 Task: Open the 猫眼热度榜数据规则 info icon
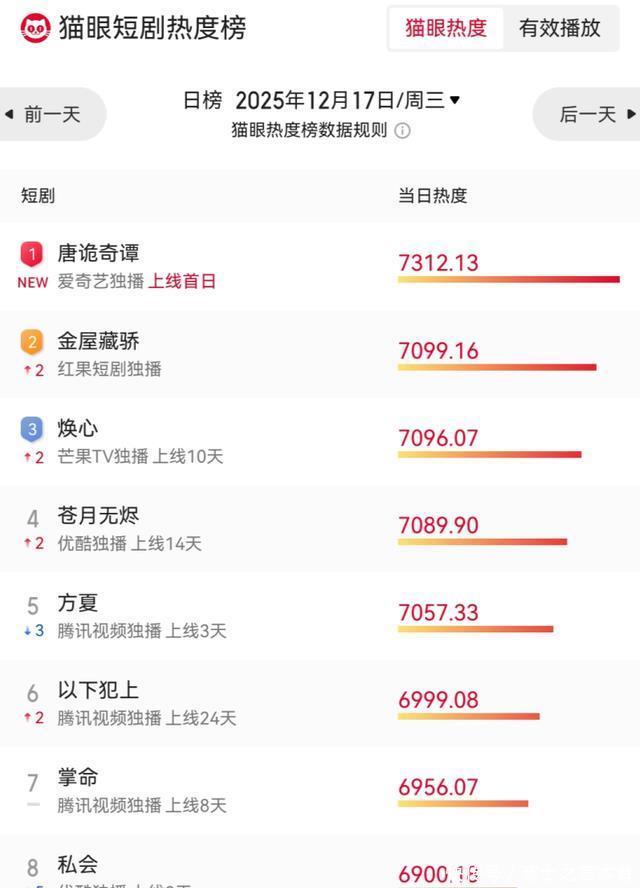(402, 130)
